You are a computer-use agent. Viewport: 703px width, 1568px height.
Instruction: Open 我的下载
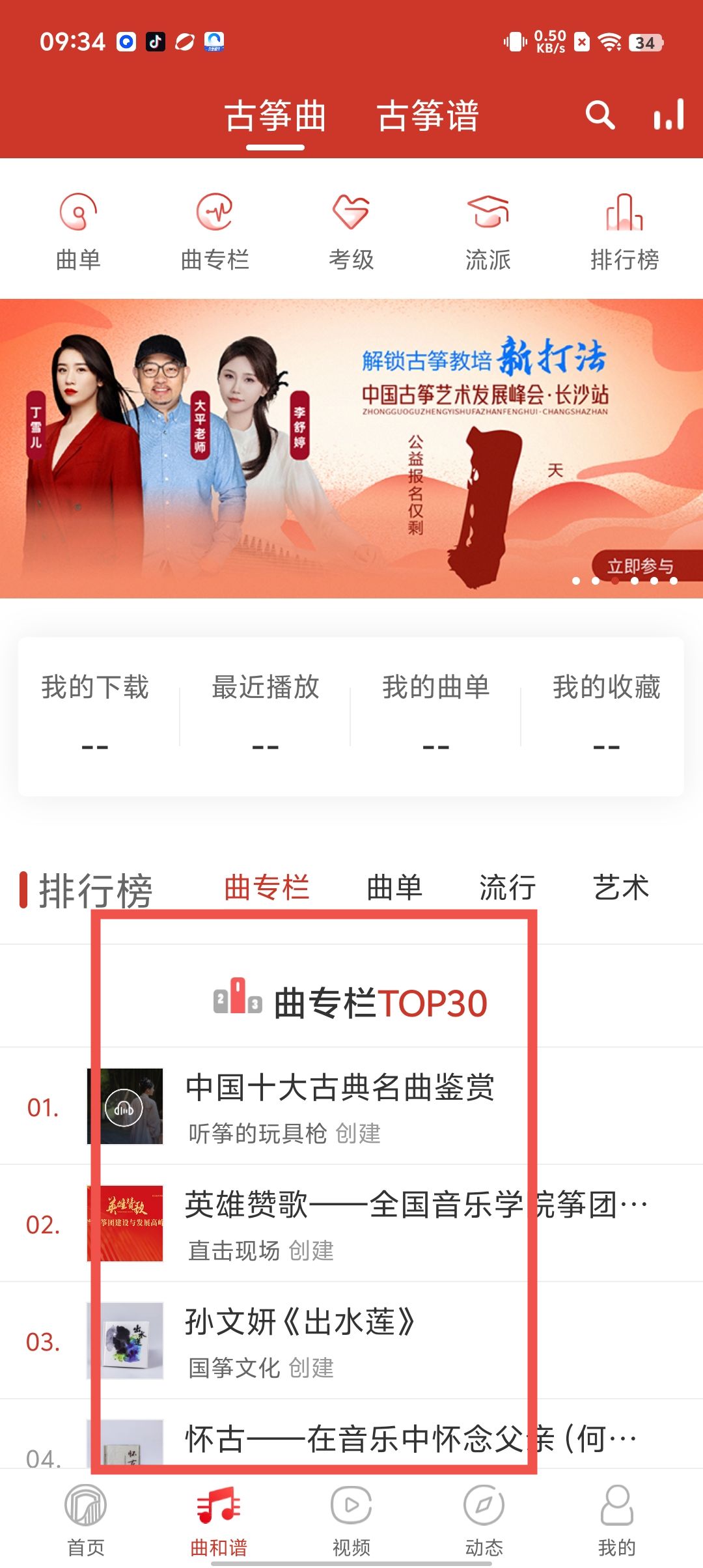click(95, 714)
